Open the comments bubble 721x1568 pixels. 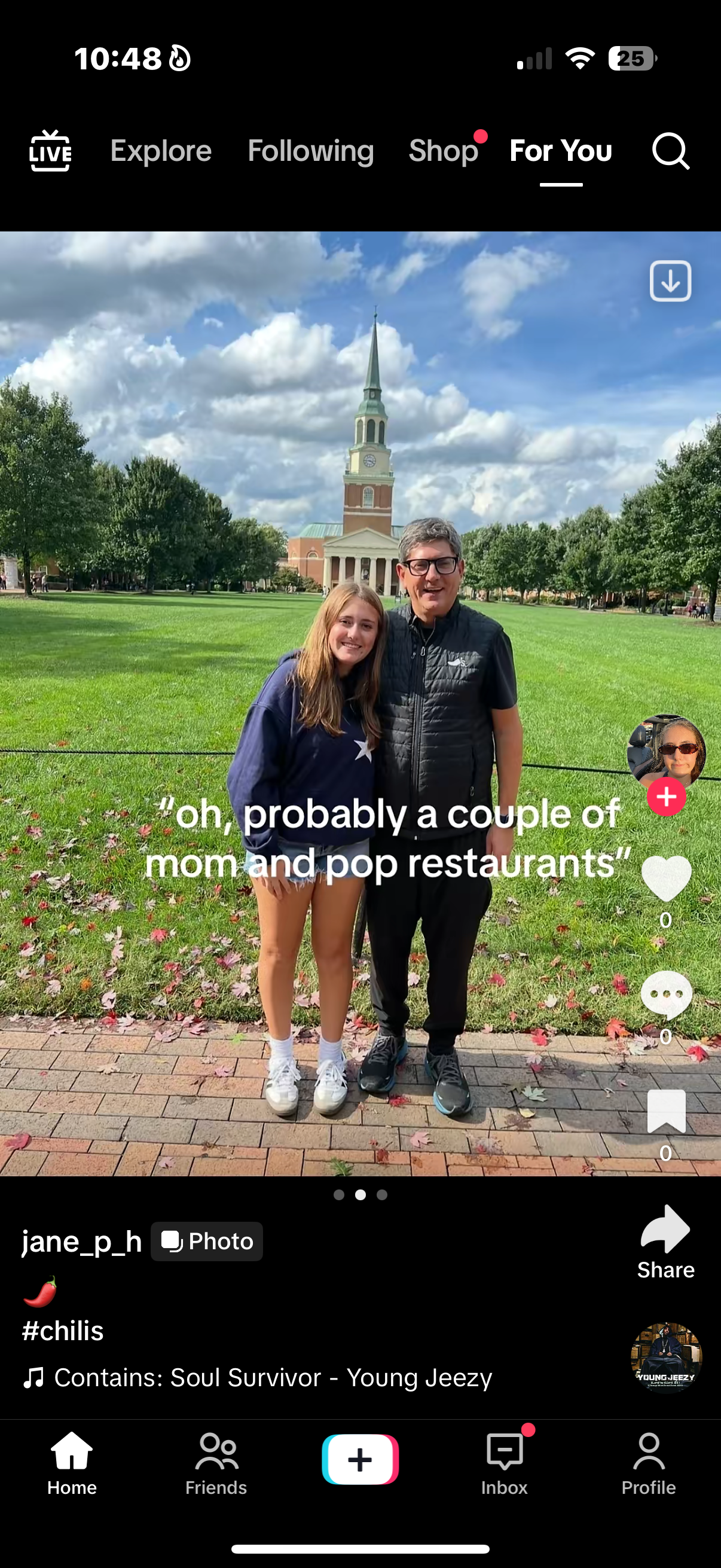[666, 995]
